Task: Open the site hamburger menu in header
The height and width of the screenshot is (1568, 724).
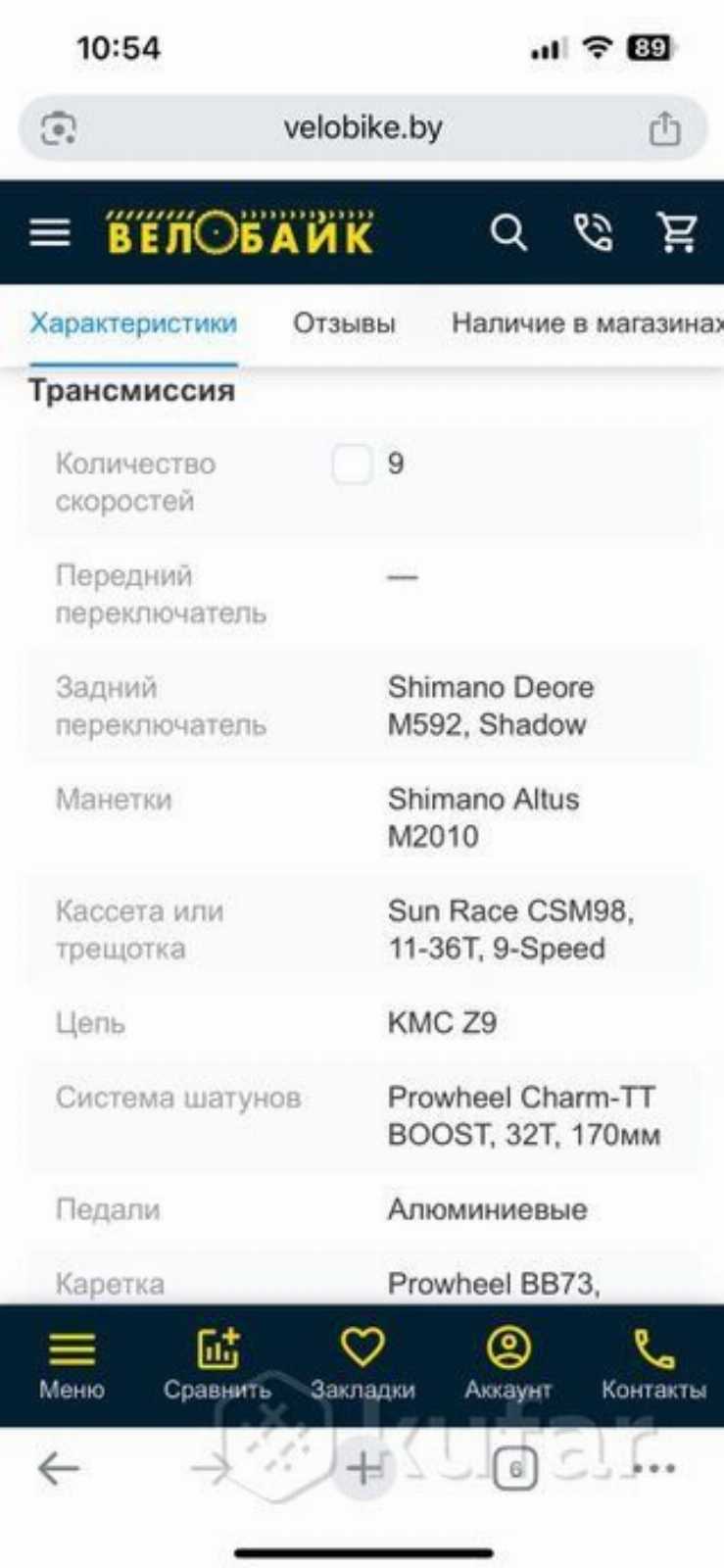Action: pyautogui.click(x=50, y=233)
